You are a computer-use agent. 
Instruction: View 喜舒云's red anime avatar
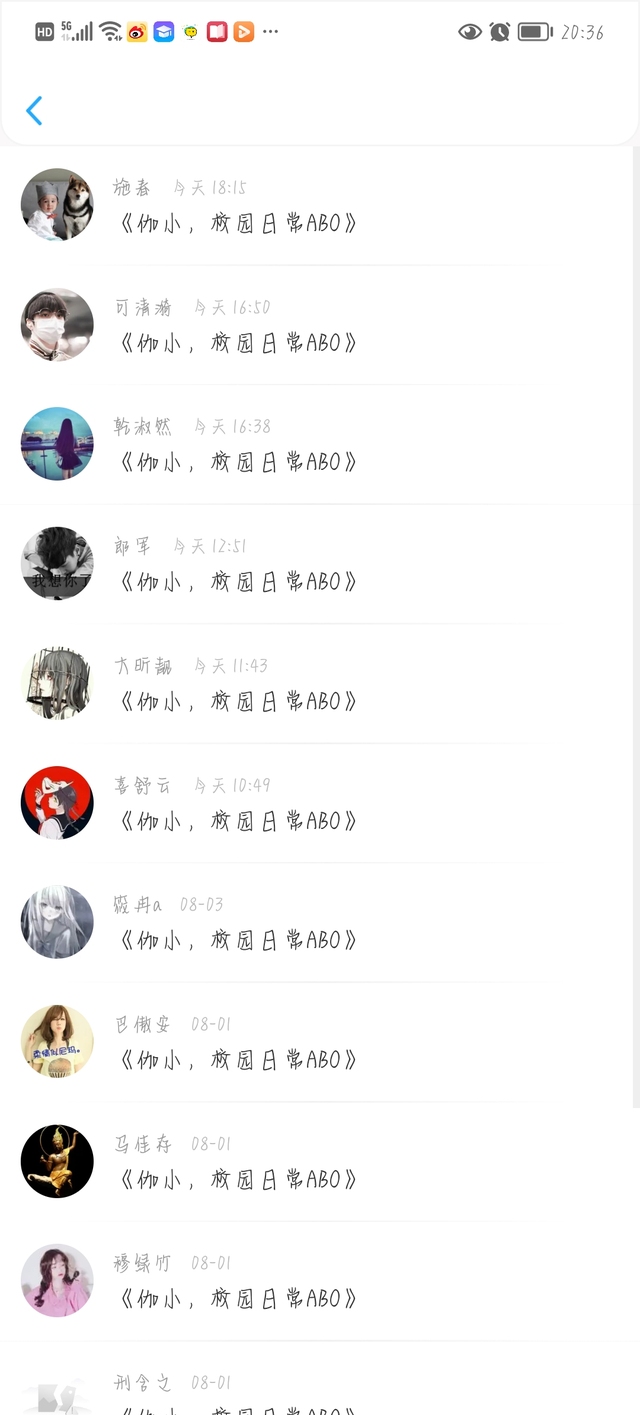click(x=57, y=802)
